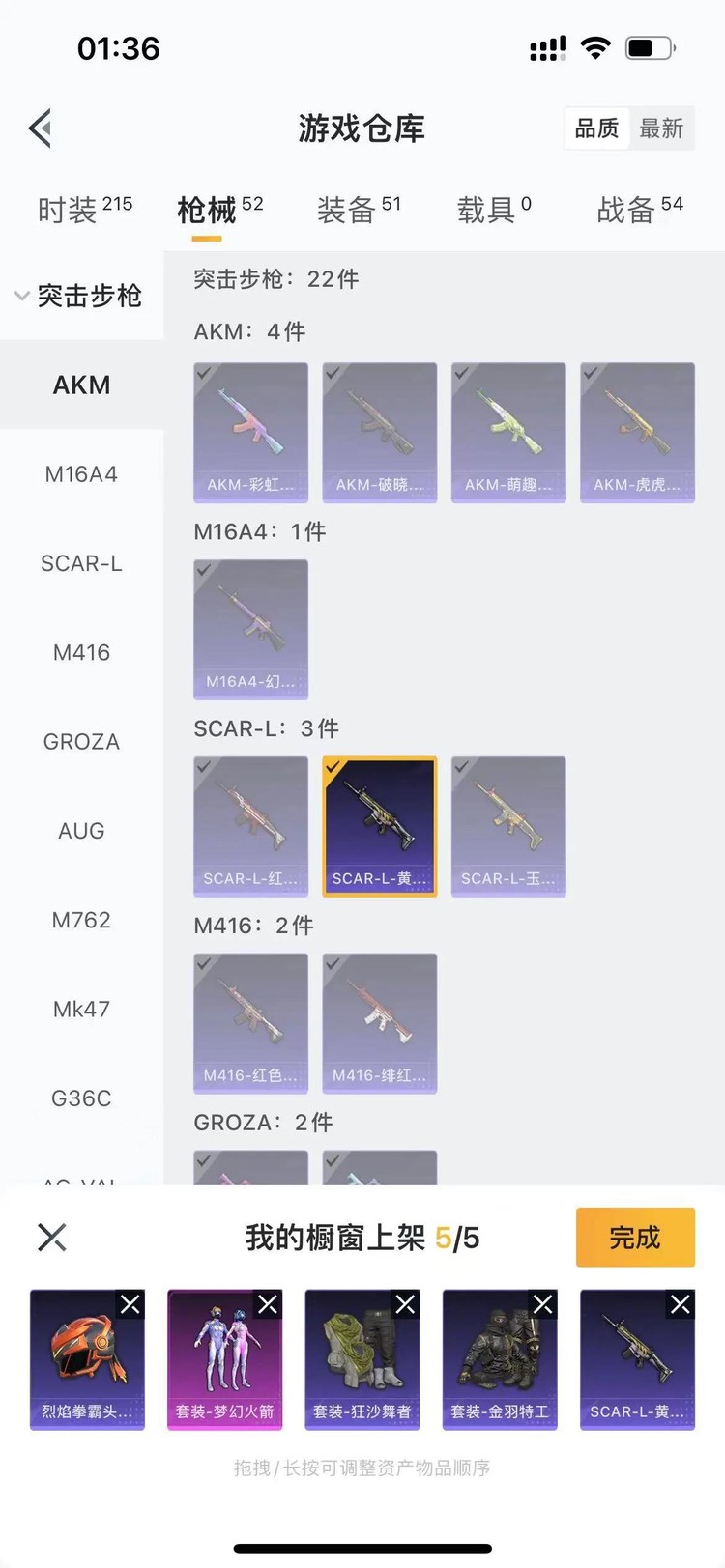
Task: Select the M416-绯红 skin
Action: [380, 1023]
